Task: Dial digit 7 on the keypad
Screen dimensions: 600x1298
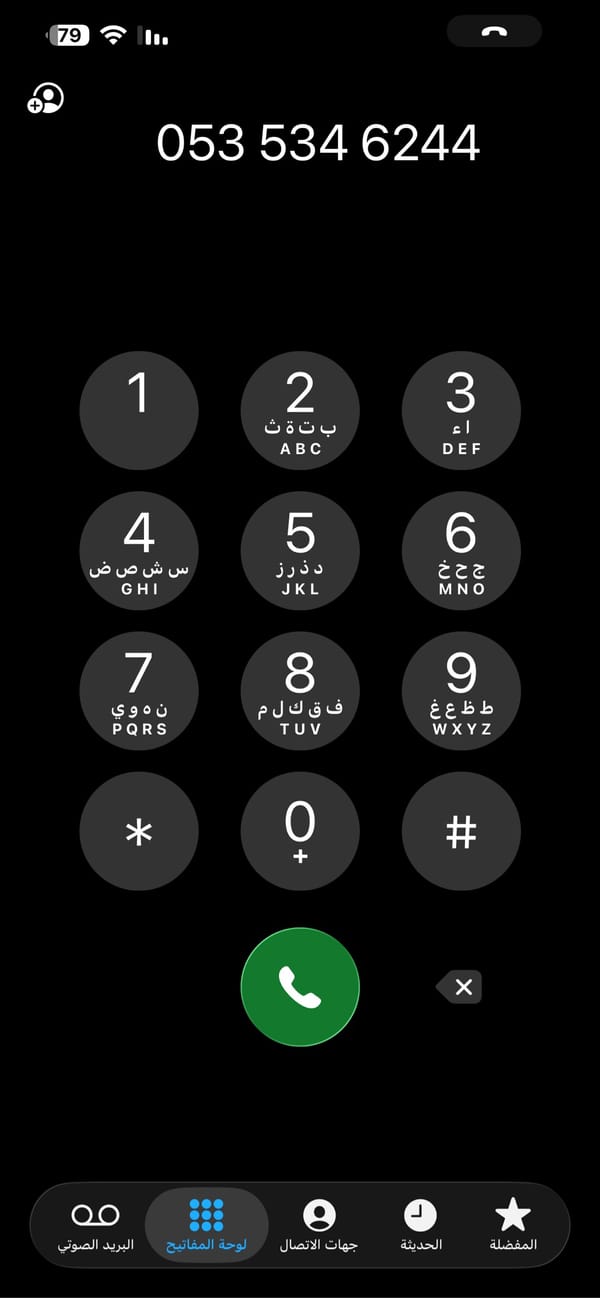Action: pyautogui.click(x=139, y=691)
